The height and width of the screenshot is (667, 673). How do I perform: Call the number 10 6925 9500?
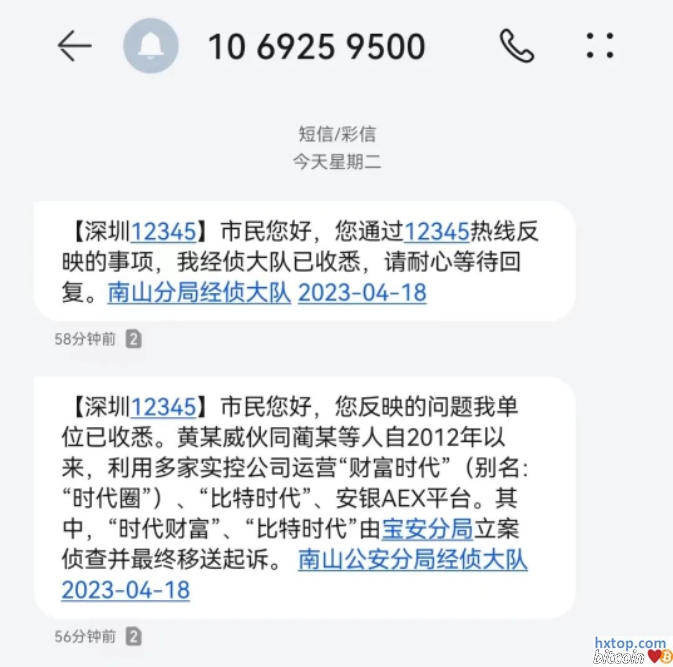517,46
